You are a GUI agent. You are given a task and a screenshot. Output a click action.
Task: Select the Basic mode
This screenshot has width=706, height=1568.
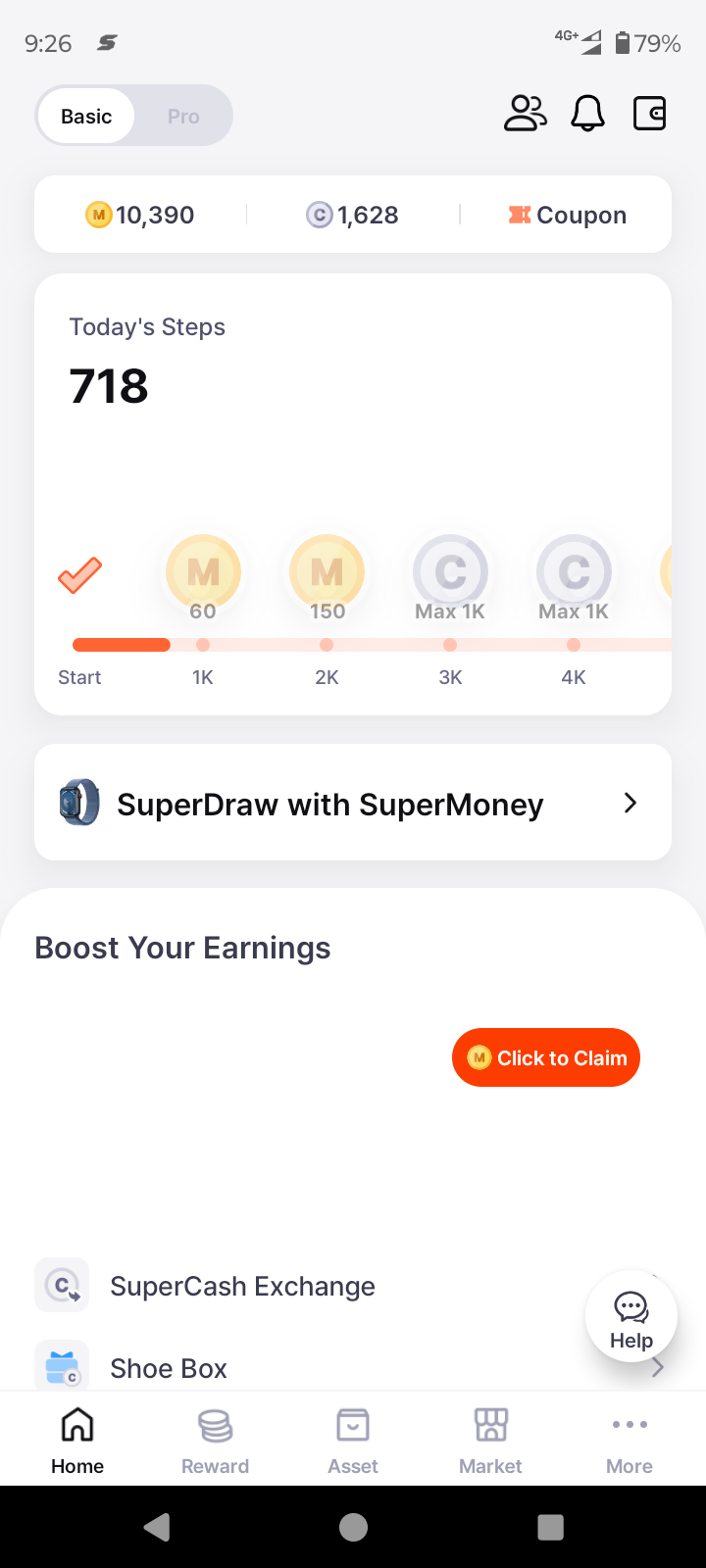(x=86, y=117)
